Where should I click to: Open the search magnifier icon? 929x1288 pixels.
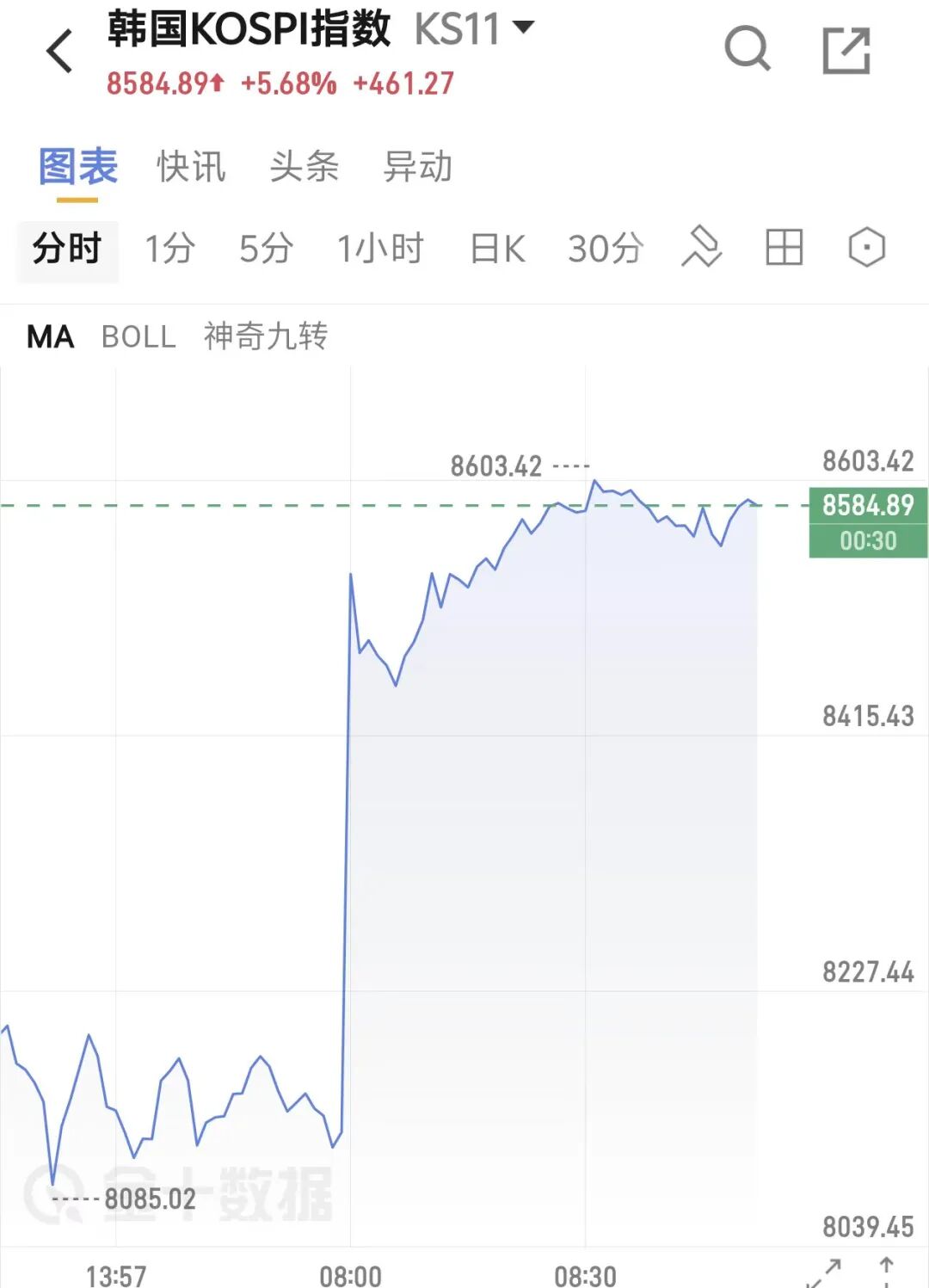click(748, 49)
